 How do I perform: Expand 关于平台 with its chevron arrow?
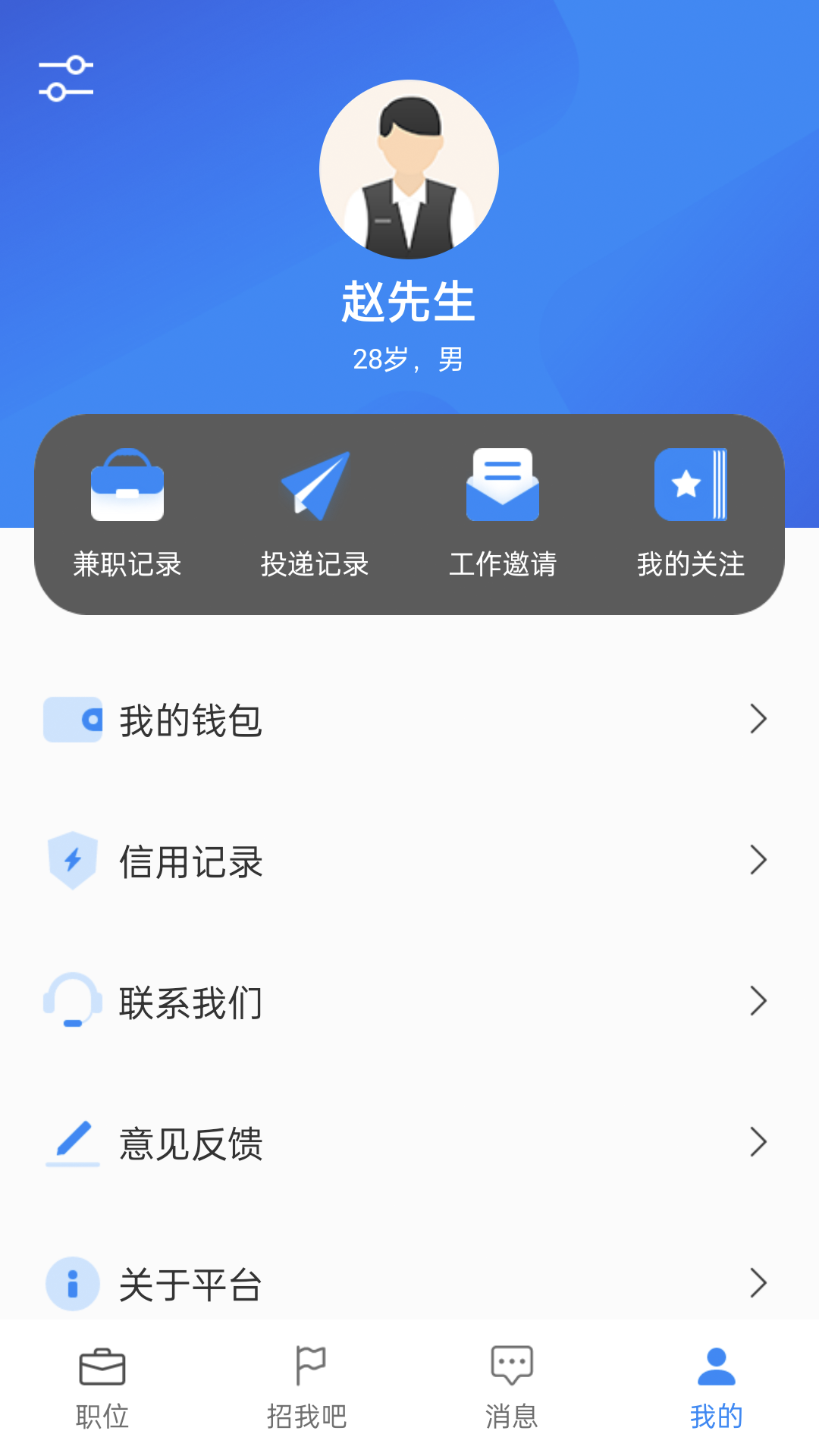[758, 1282]
